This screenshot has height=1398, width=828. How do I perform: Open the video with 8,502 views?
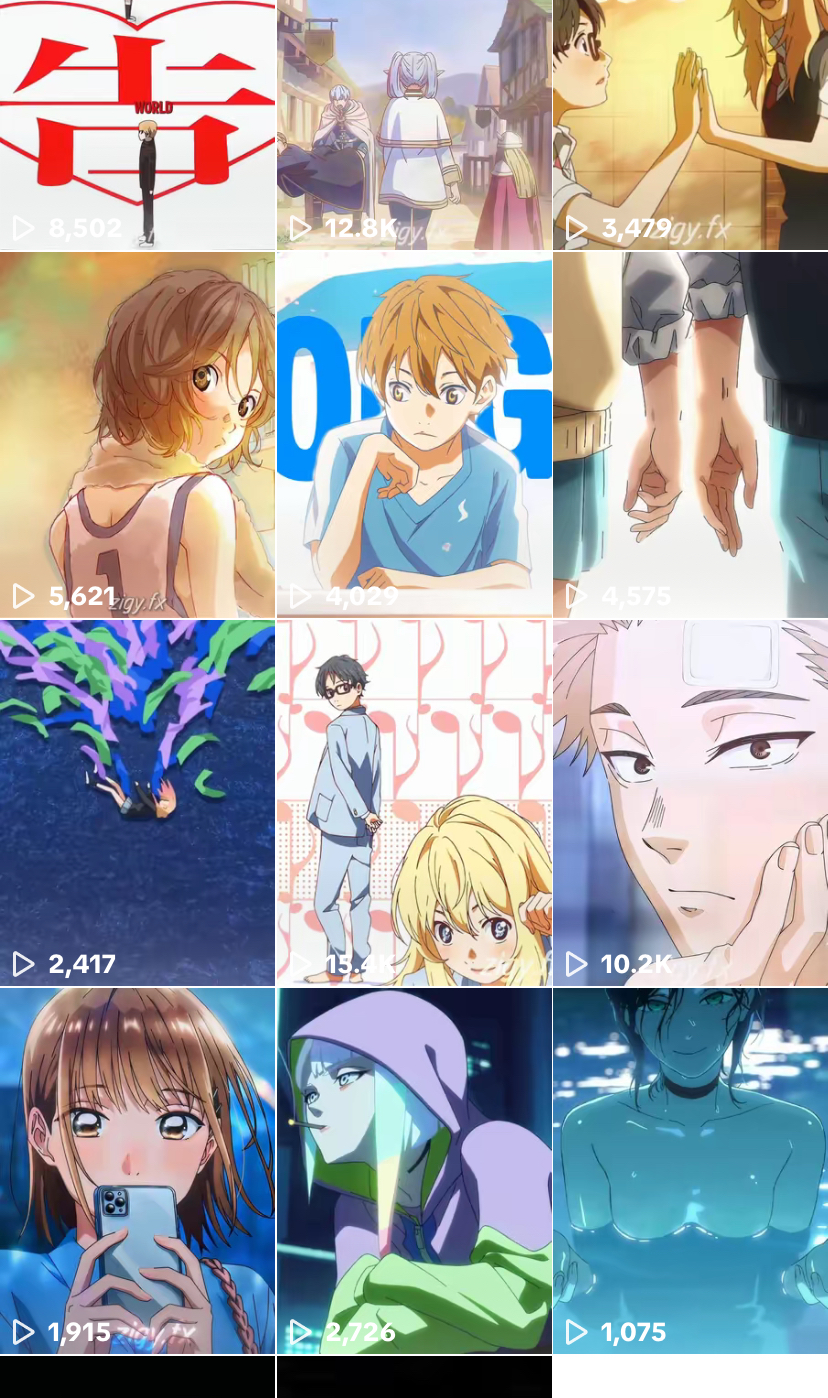[137, 124]
